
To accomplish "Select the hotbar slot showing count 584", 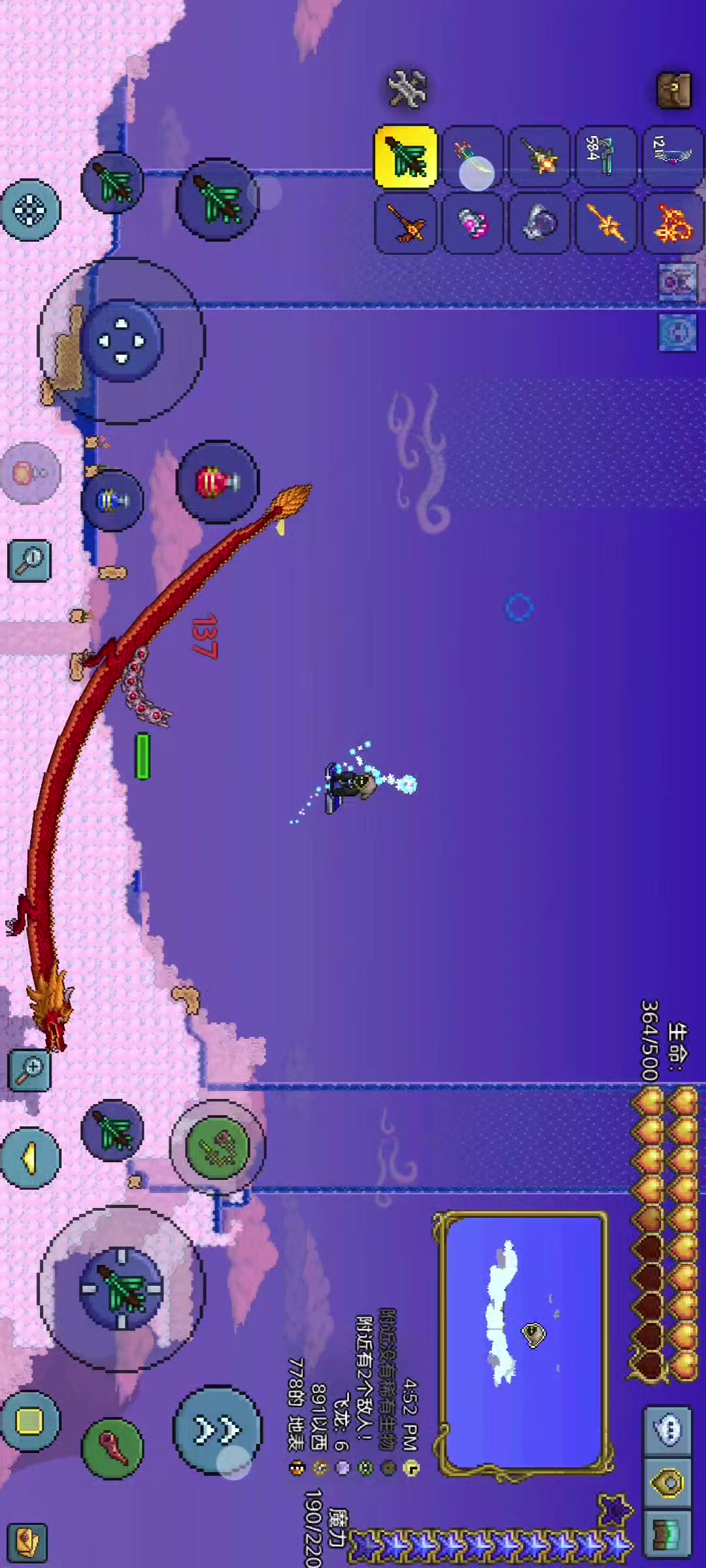I will pos(606,157).
